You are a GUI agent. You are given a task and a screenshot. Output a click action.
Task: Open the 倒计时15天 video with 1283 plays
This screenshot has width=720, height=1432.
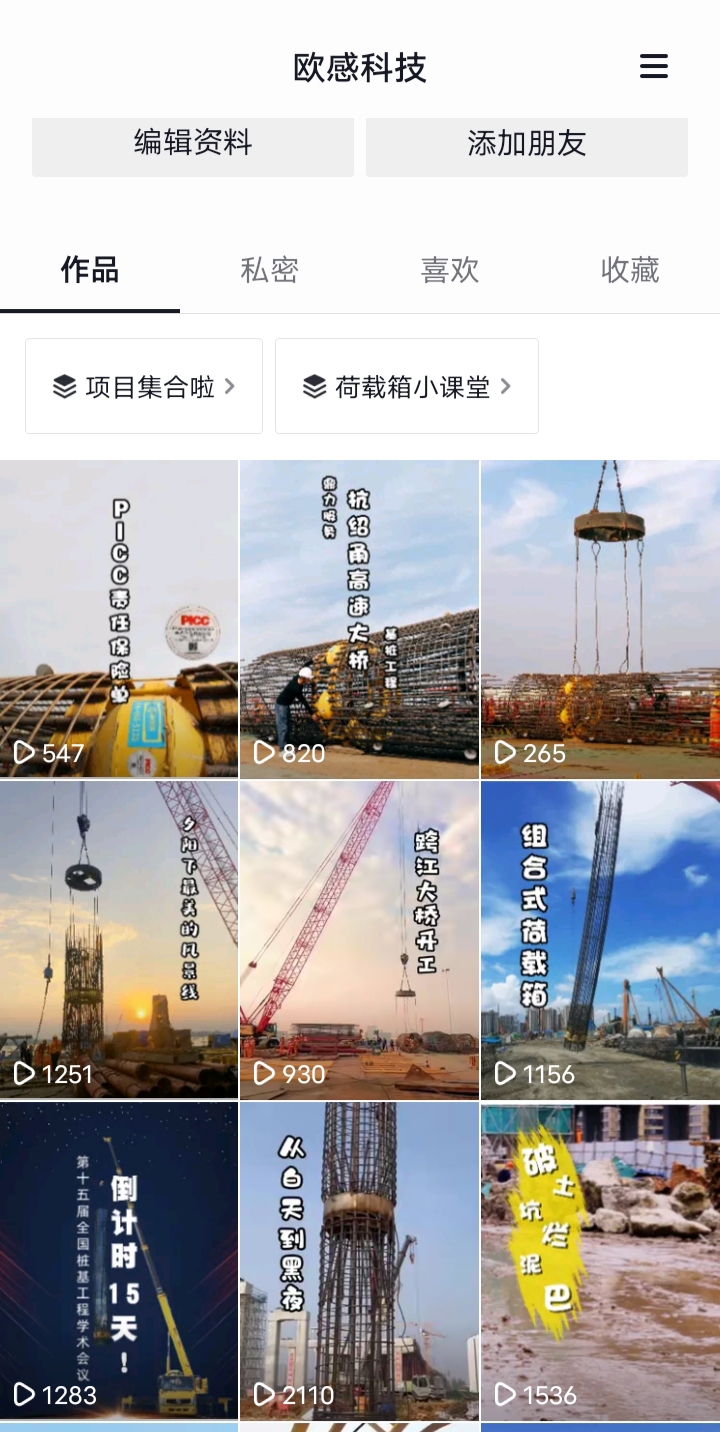[x=119, y=1260]
